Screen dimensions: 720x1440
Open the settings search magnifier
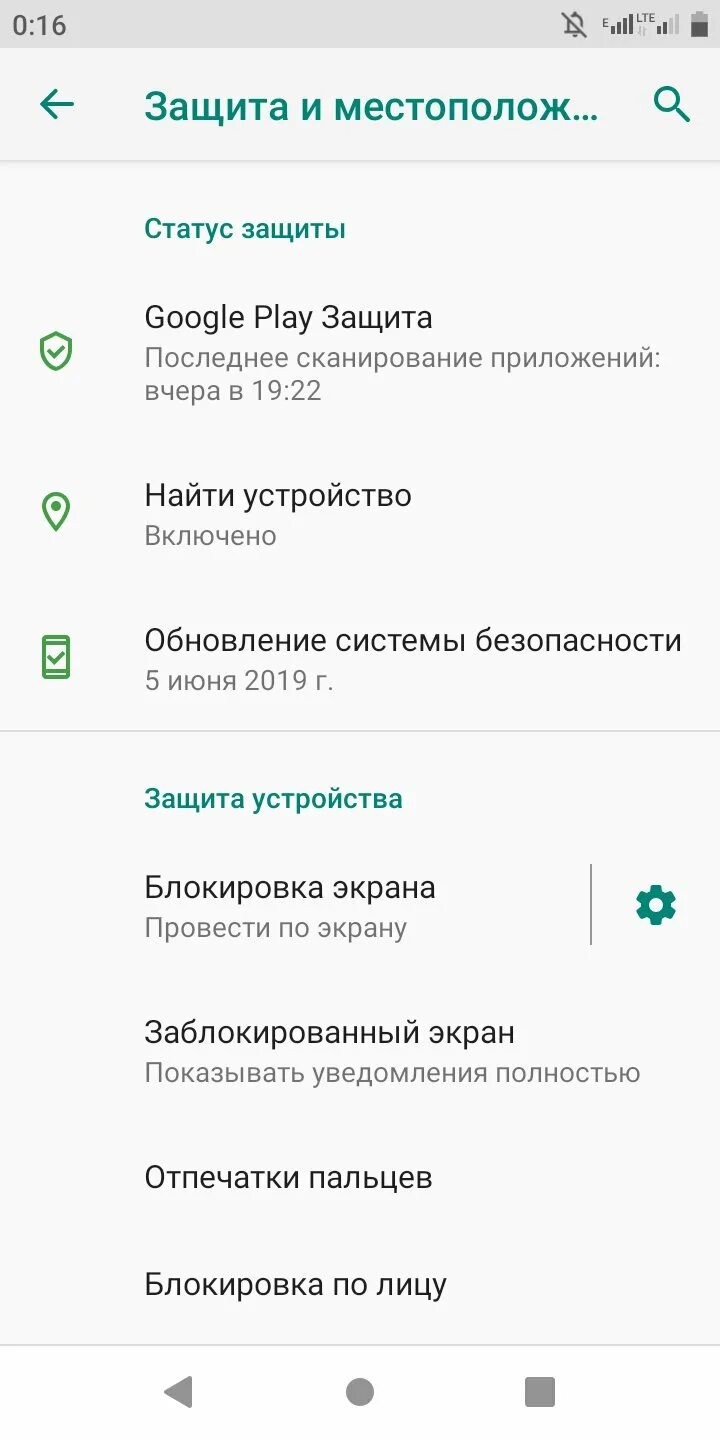pos(672,104)
